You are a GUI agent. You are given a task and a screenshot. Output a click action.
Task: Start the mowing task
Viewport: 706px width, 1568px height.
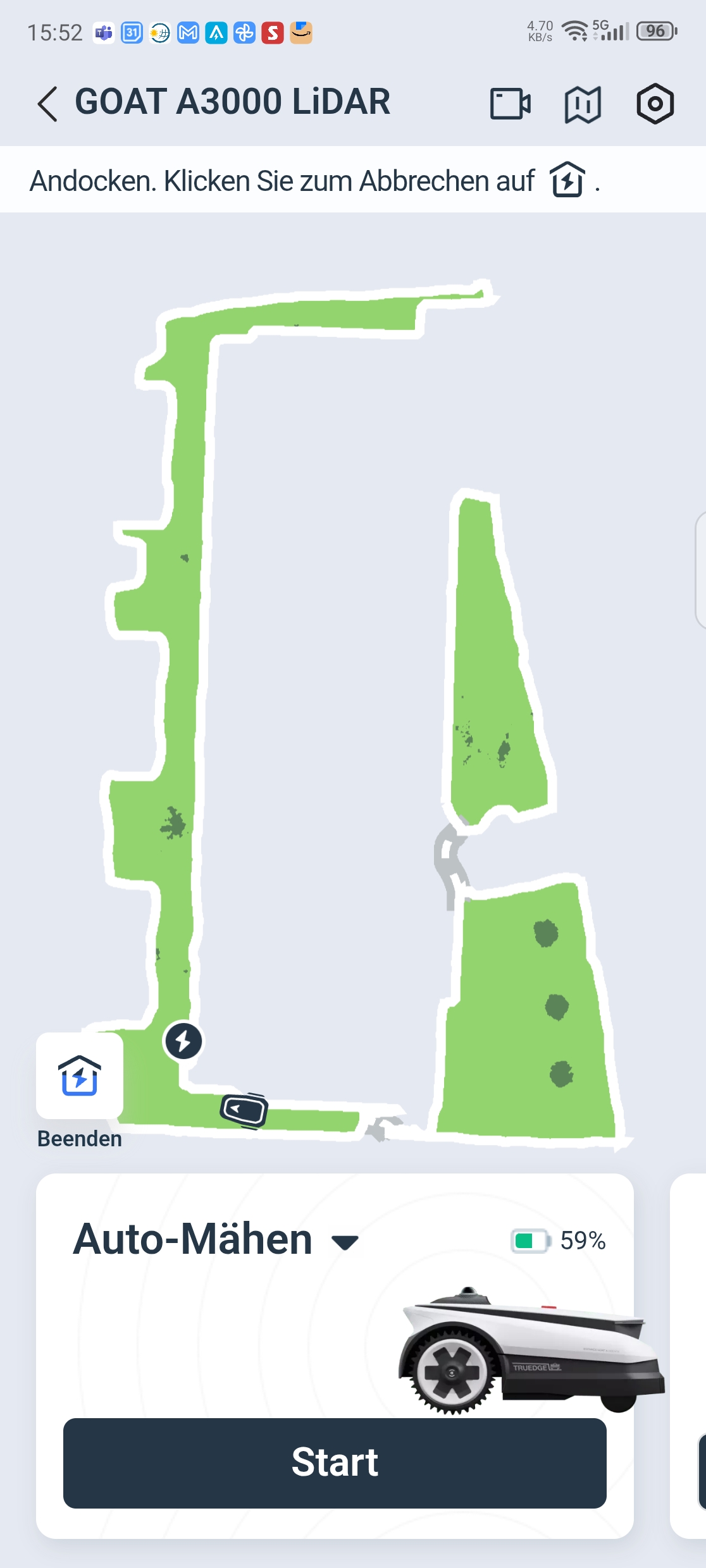[335, 1462]
